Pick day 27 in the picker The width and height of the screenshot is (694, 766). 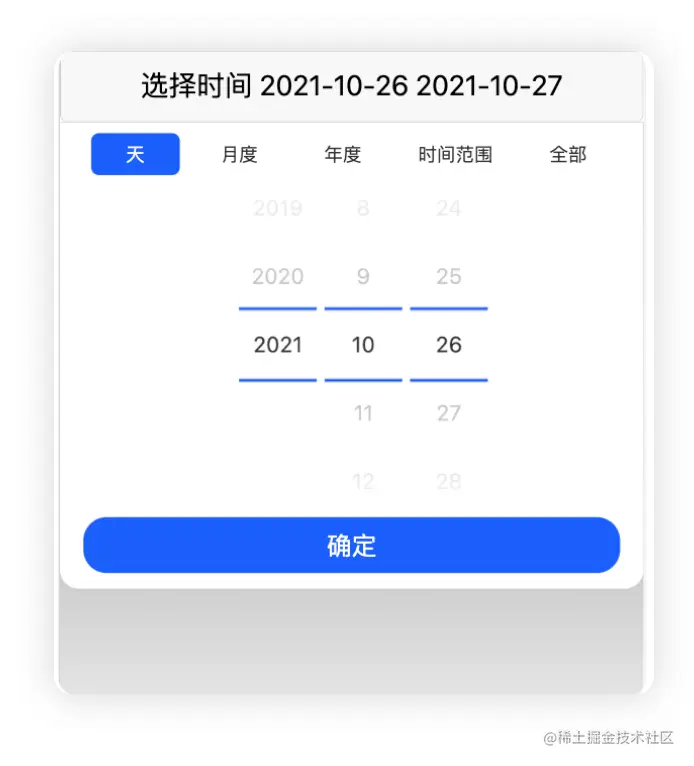pyautogui.click(x=449, y=413)
